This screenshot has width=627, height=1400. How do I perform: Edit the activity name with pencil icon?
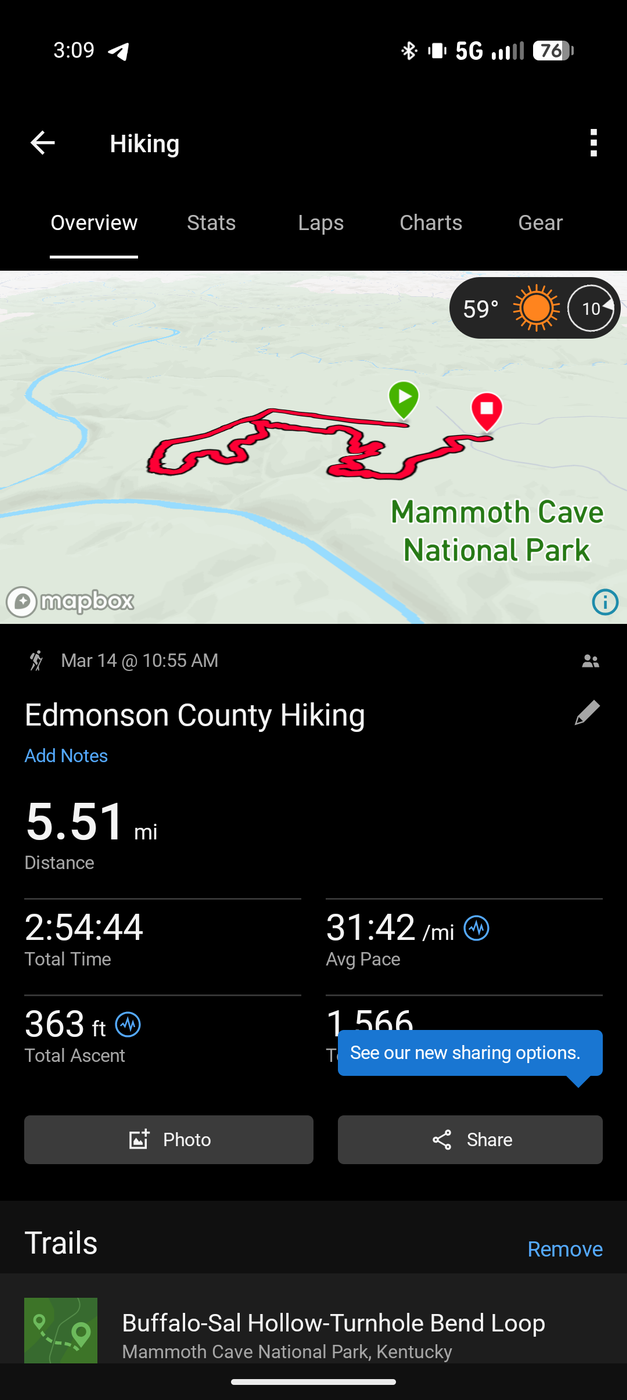(587, 713)
